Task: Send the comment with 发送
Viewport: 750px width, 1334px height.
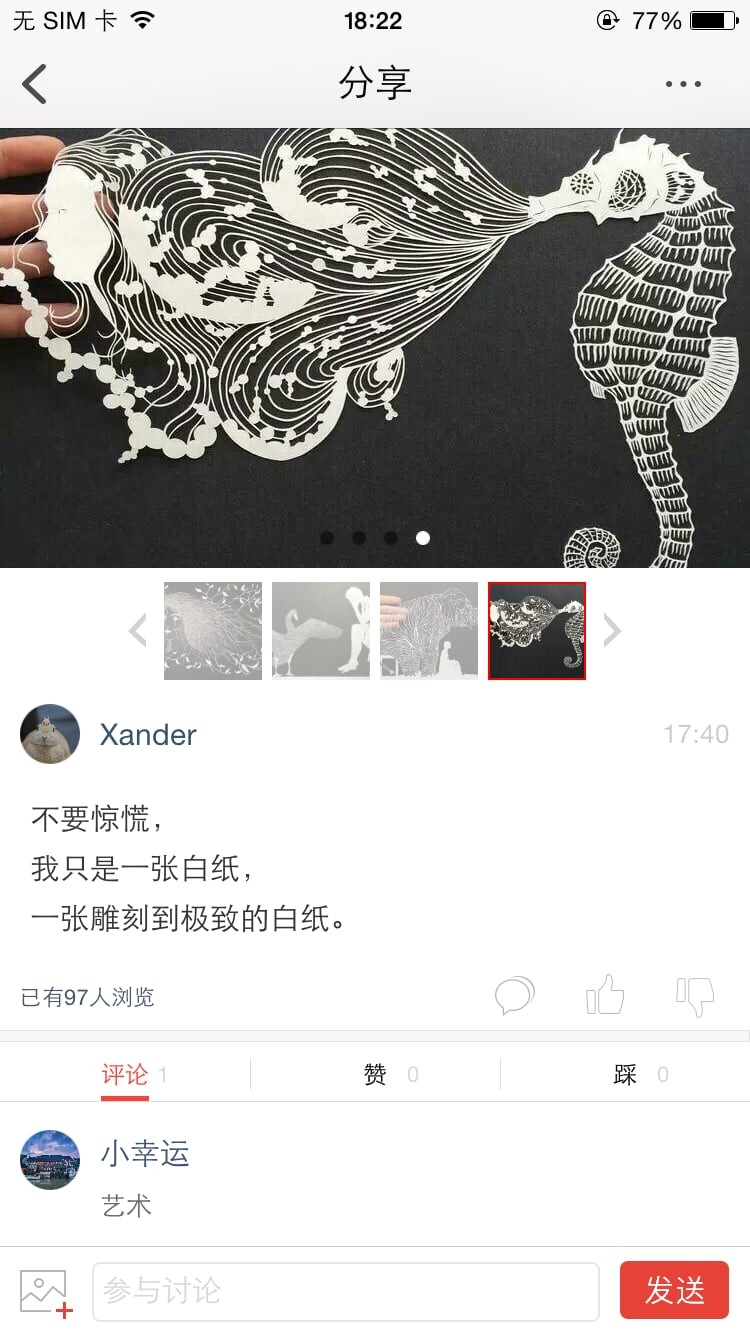Action: click(674, 1291)
